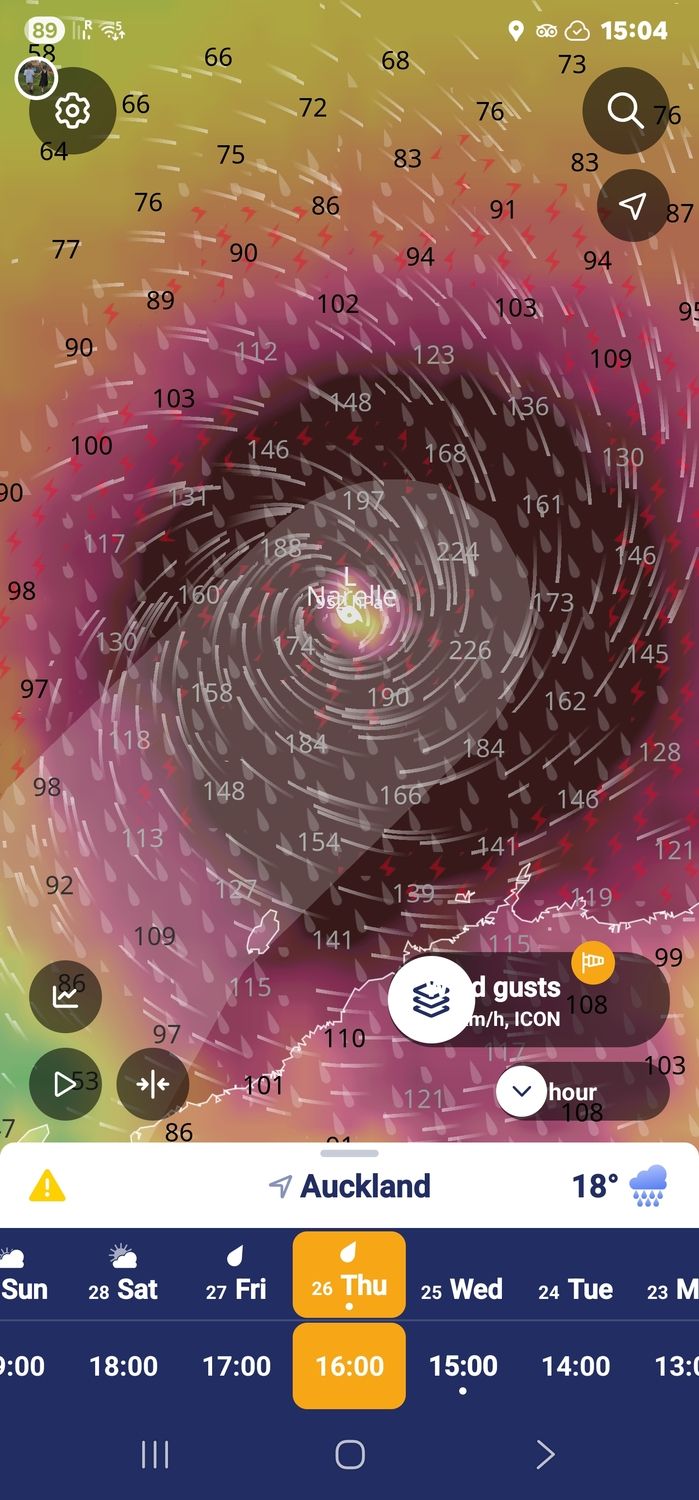Expand the hour interval dropdown
The image size is (699, 1500).
click(521, 1092)
